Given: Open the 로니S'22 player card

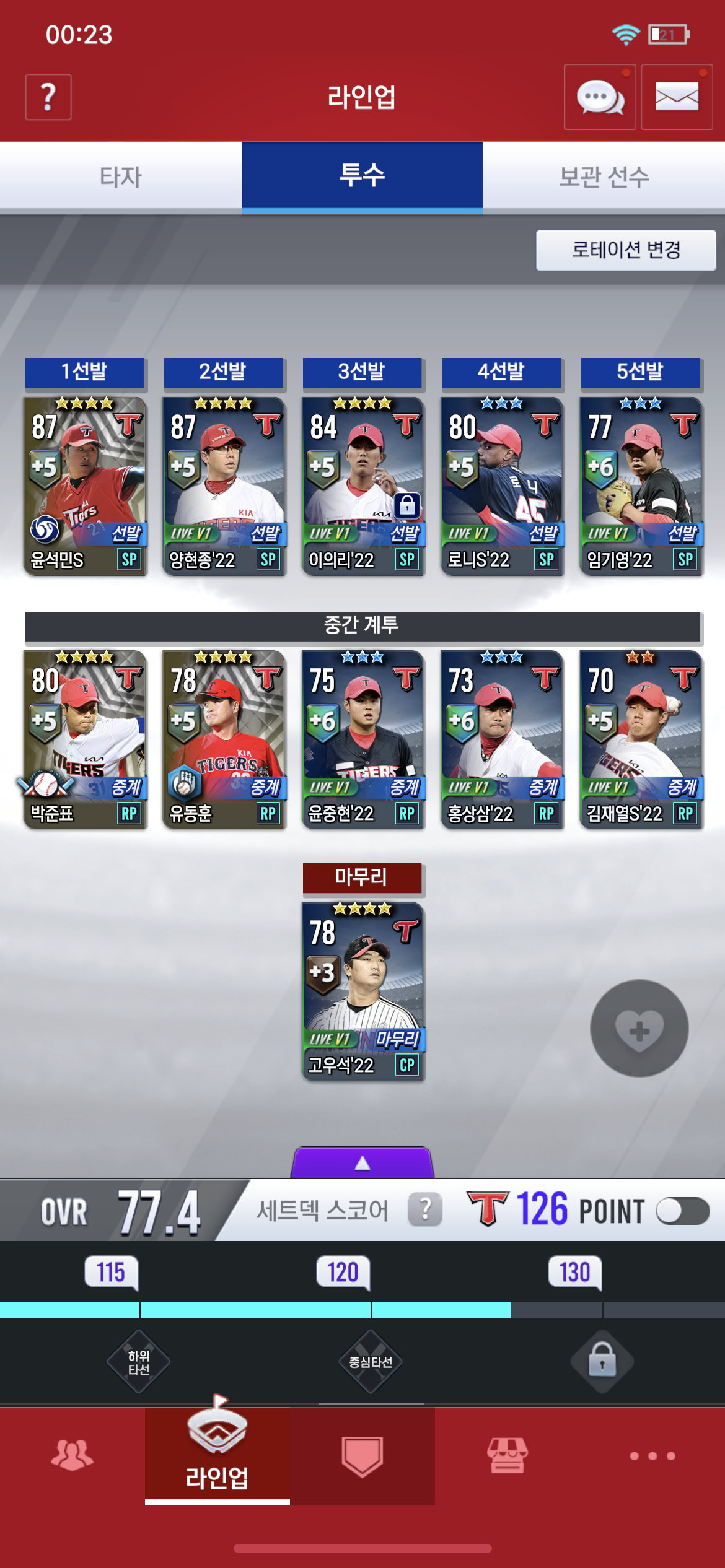Looking at the screenshot, I should [x=502, y=486].
